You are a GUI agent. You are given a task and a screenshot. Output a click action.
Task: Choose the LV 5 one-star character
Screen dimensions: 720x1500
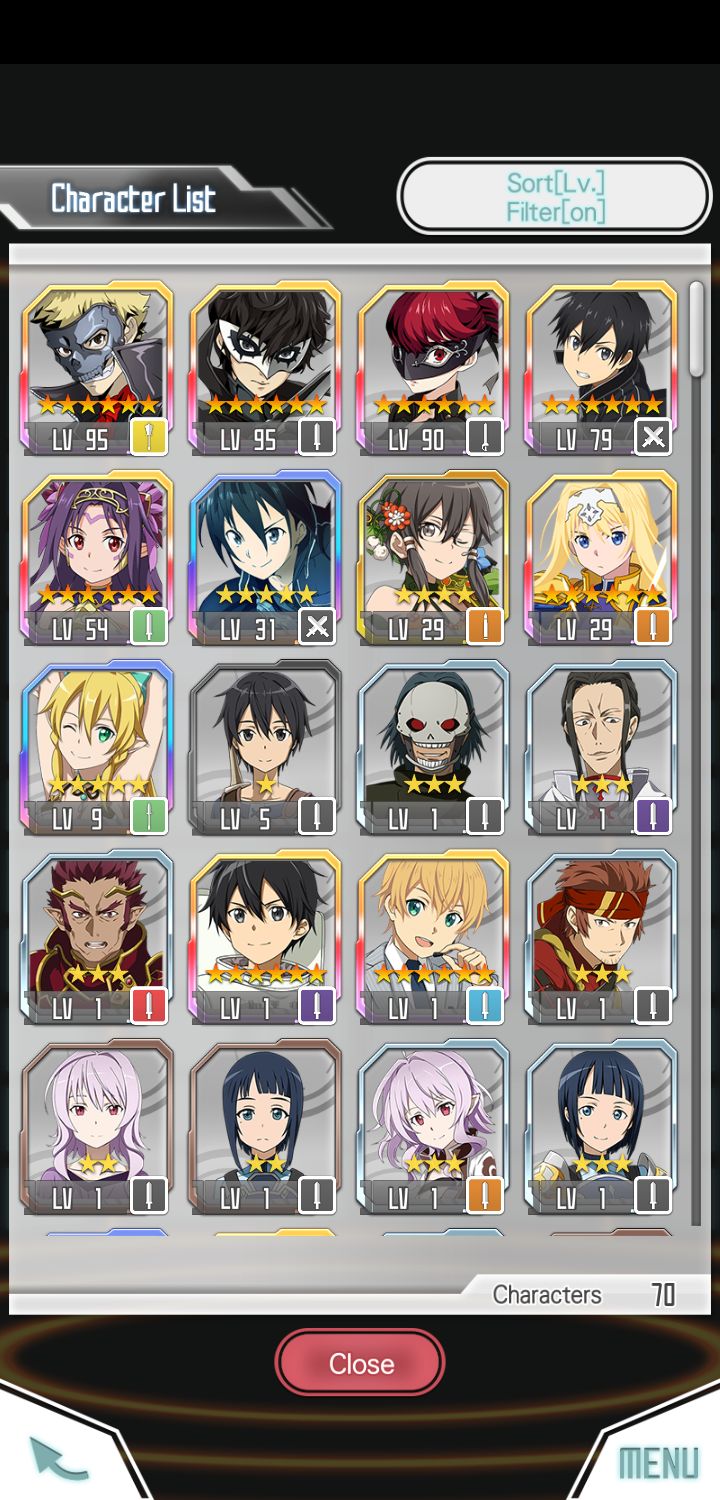coord(265,746)
